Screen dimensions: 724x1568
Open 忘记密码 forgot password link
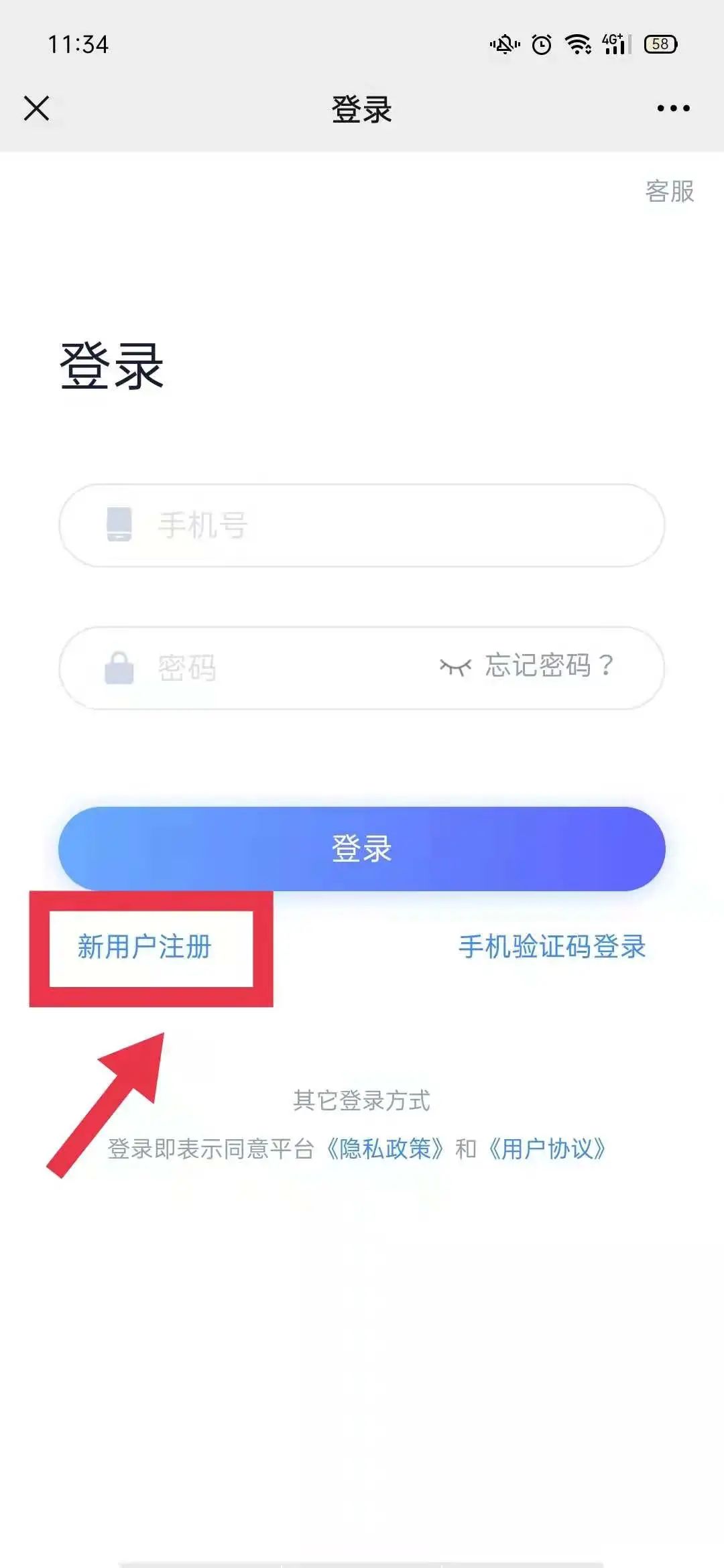548,665
